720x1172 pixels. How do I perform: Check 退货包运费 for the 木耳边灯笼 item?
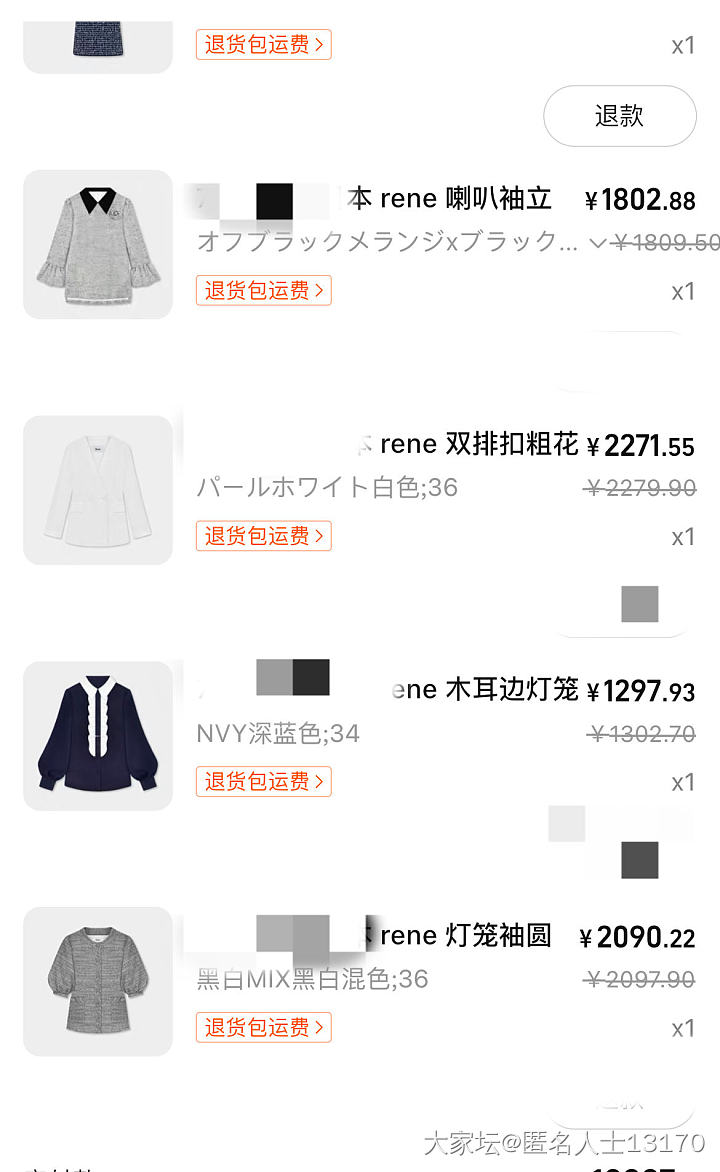tap(264, 782)
